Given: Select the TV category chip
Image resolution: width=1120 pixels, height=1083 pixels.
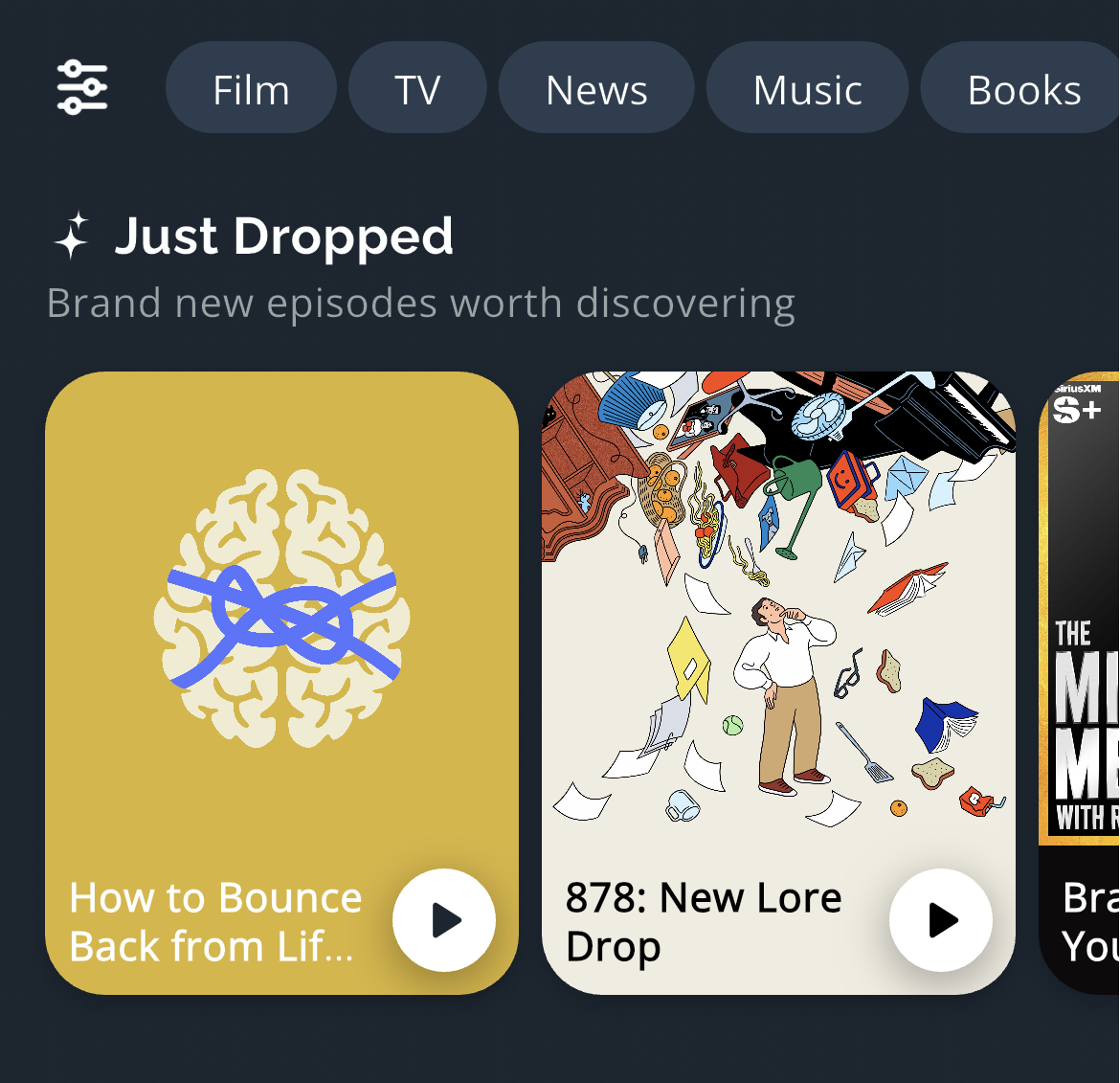Looking at the screenshot, I should click(x=417, y=89).
